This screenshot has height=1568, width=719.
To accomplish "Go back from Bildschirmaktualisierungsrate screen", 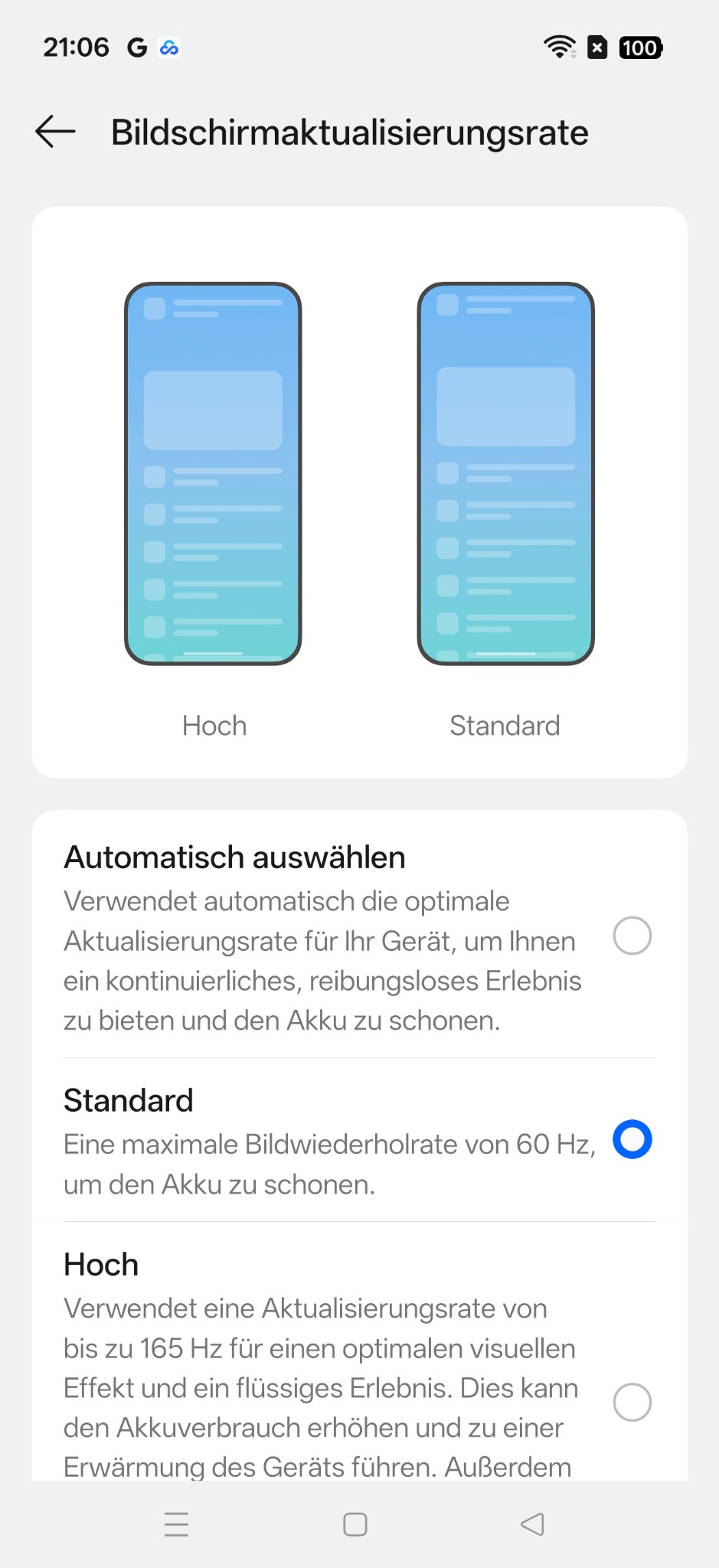I will [x=56, y=132].
